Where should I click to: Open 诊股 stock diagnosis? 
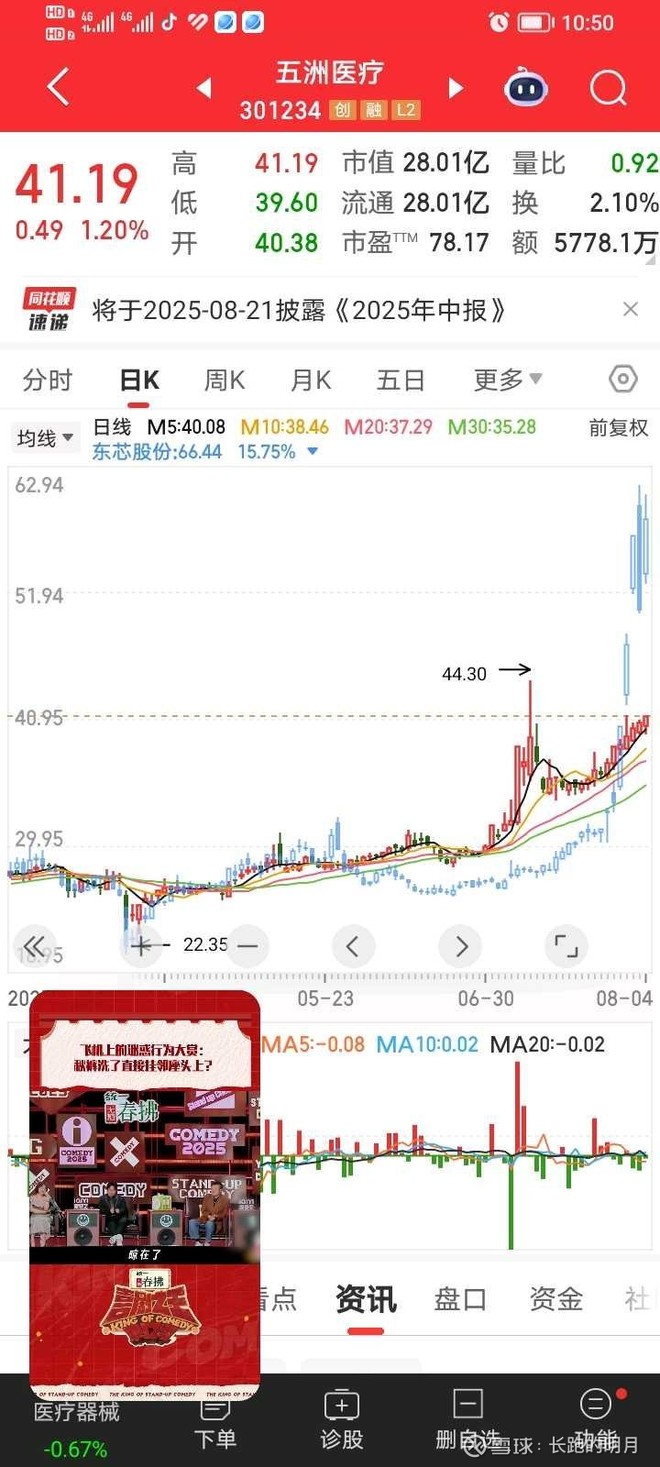click(341, 1418)
